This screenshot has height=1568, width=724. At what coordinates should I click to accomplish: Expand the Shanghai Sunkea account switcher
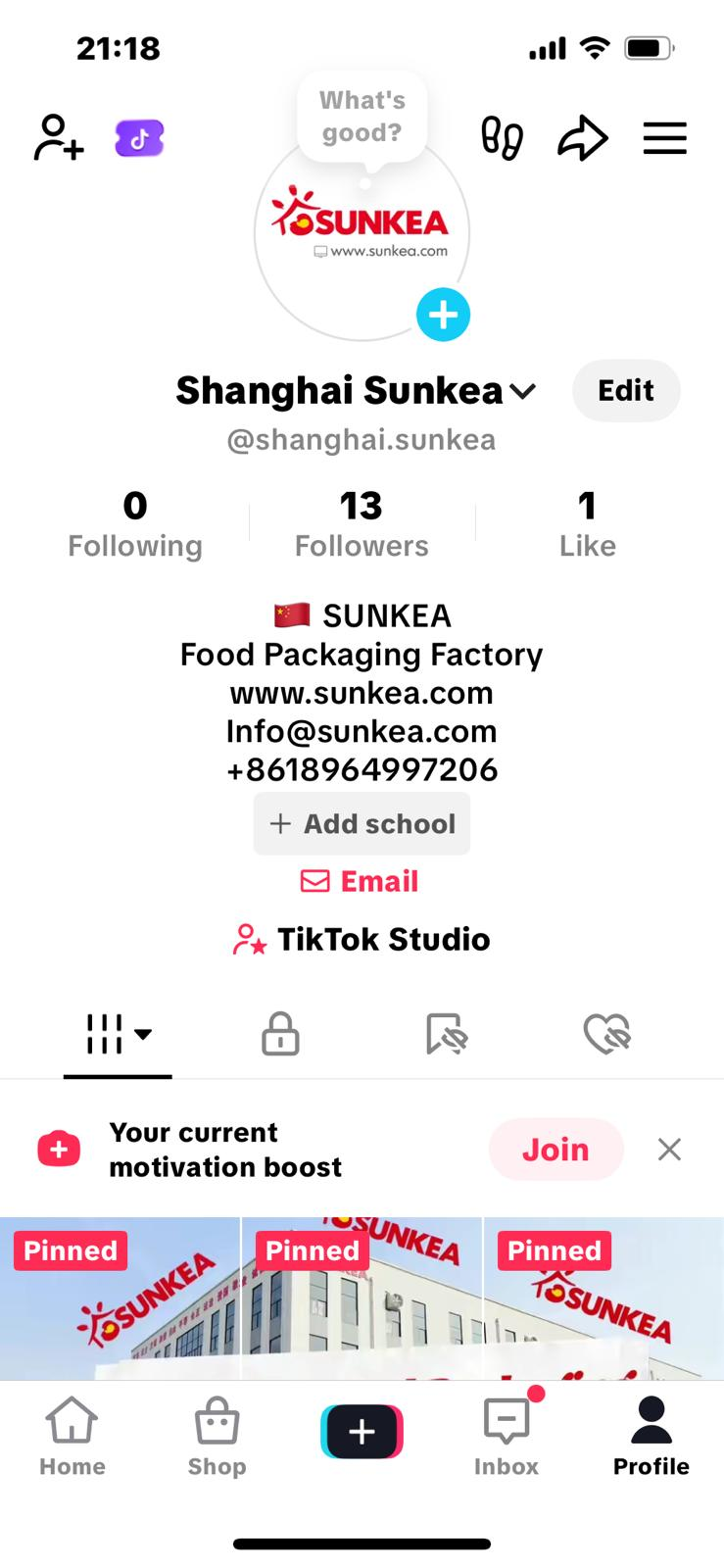523,391
